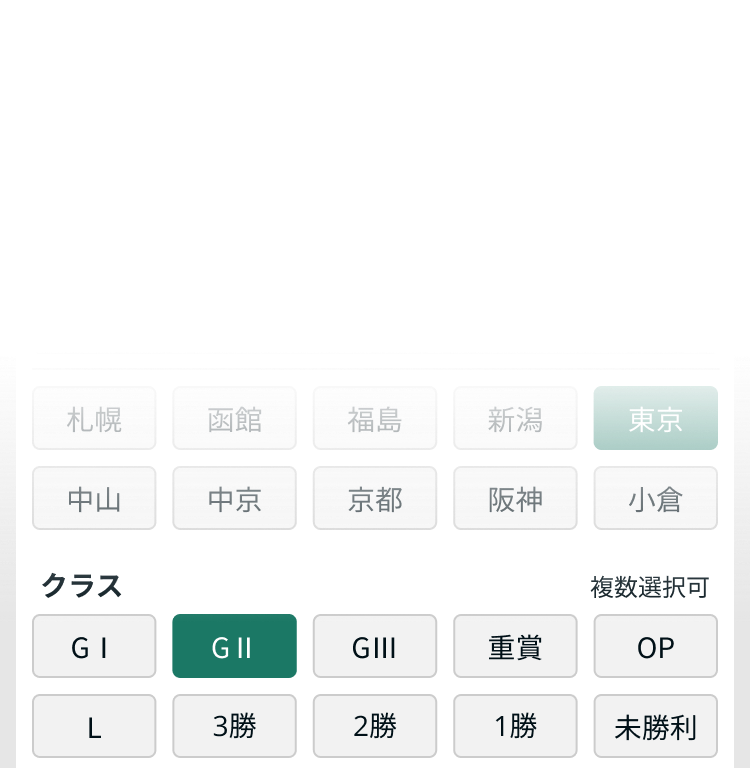Deselect the 東京 racecourse chip
This screenshot has width=750, height=768.
point(655,418)
